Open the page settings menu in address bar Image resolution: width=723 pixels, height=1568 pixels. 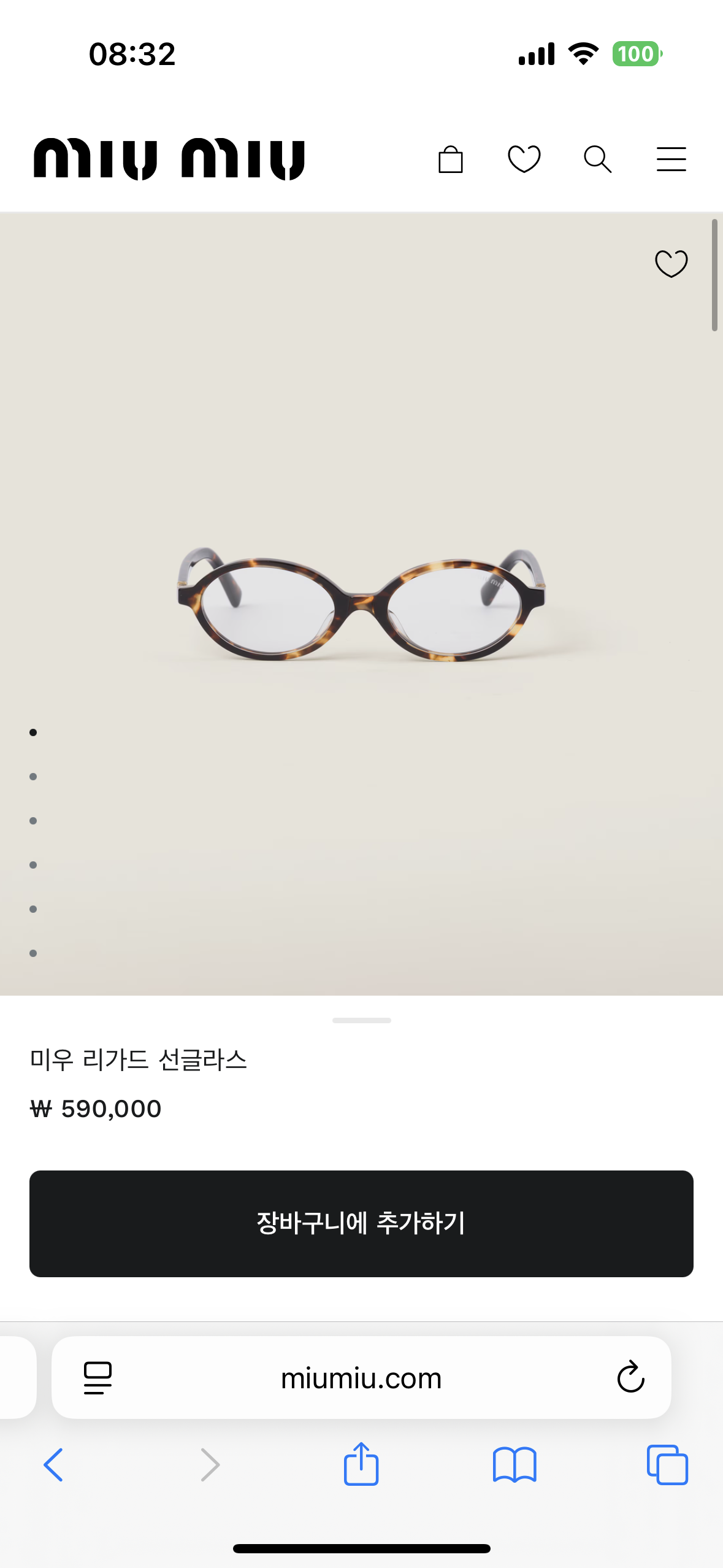click(x=98, y=1378)
